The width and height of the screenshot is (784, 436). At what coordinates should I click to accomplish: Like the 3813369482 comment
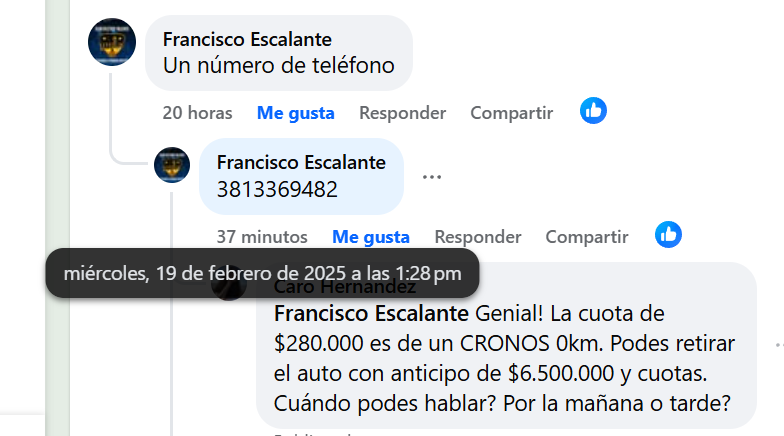point(371,237)
